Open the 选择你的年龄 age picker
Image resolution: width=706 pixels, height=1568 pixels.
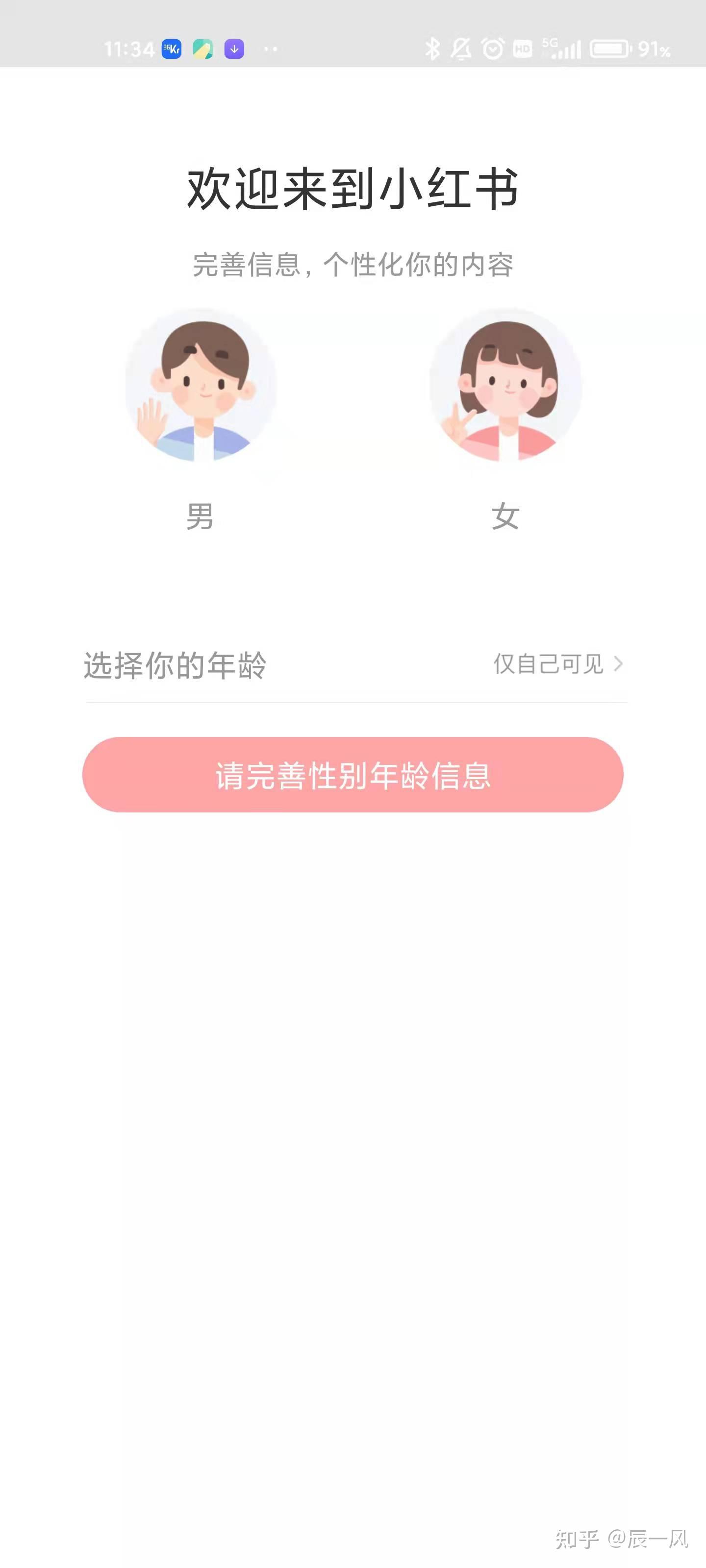tap(176, 666)
